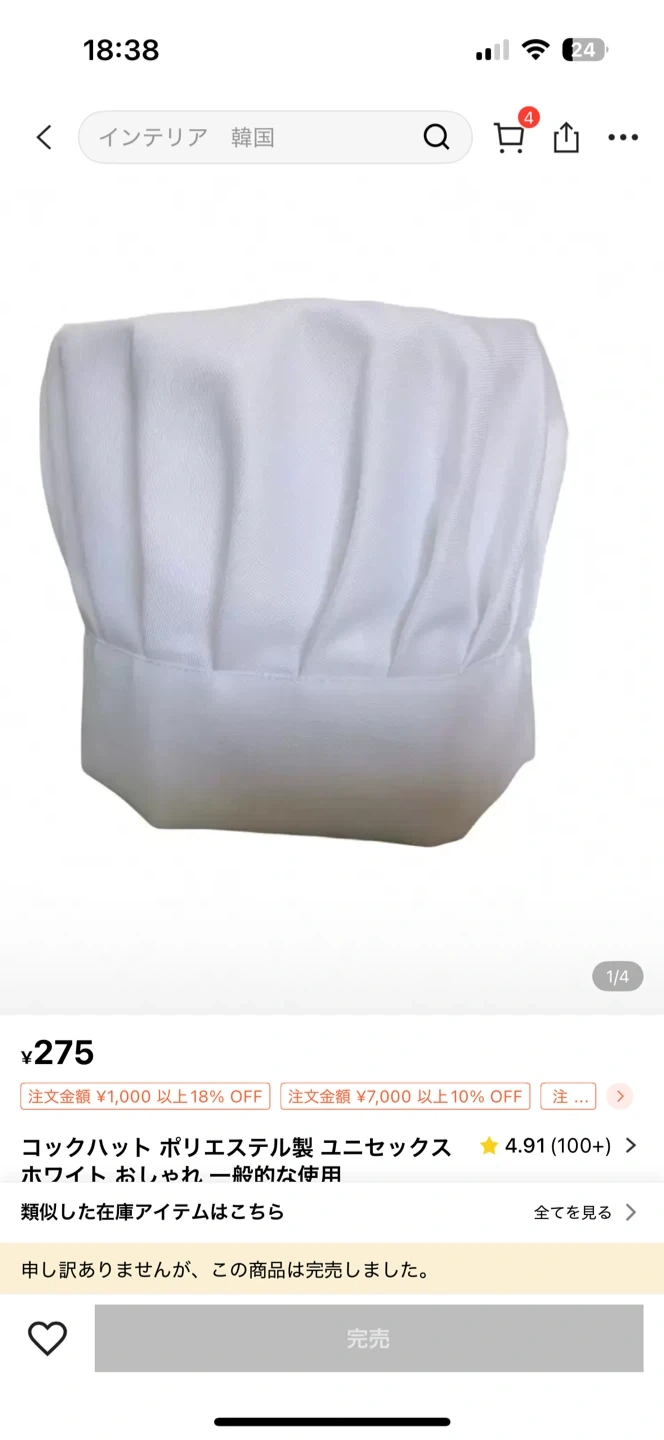View all similar items via 全てを見る
This screenshot has height=1440, width=664.
point(585,1212)
